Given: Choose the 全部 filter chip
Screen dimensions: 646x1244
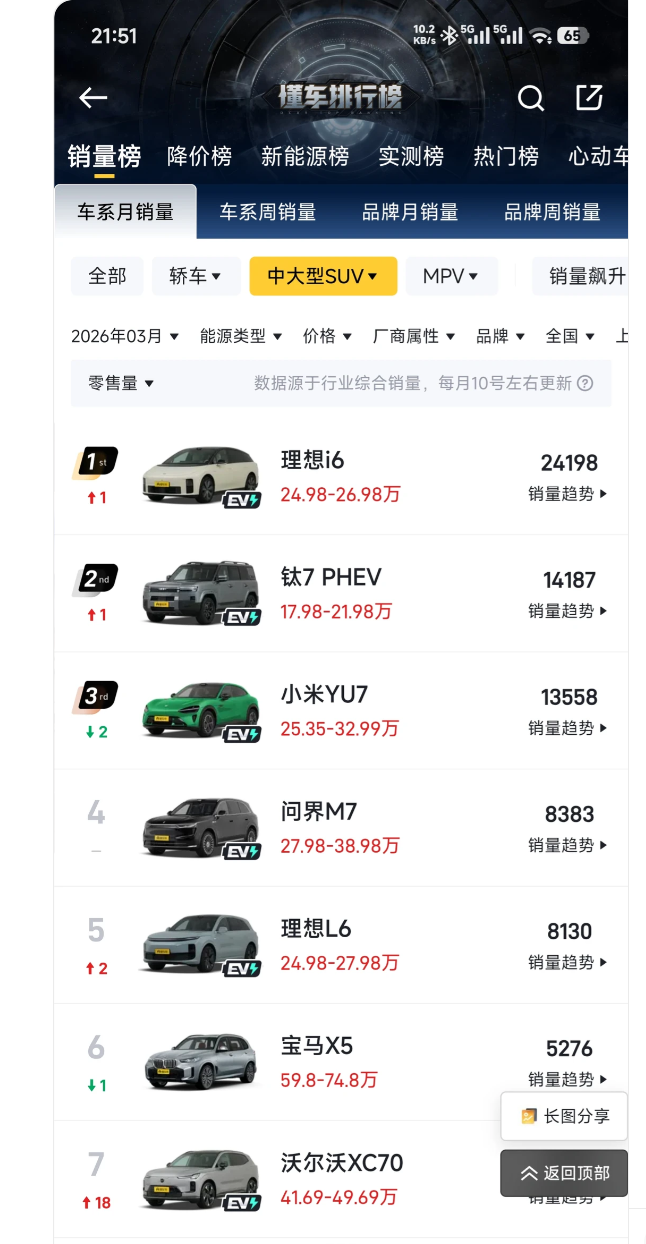Looking at the screenshot, I should coord(107,276).
